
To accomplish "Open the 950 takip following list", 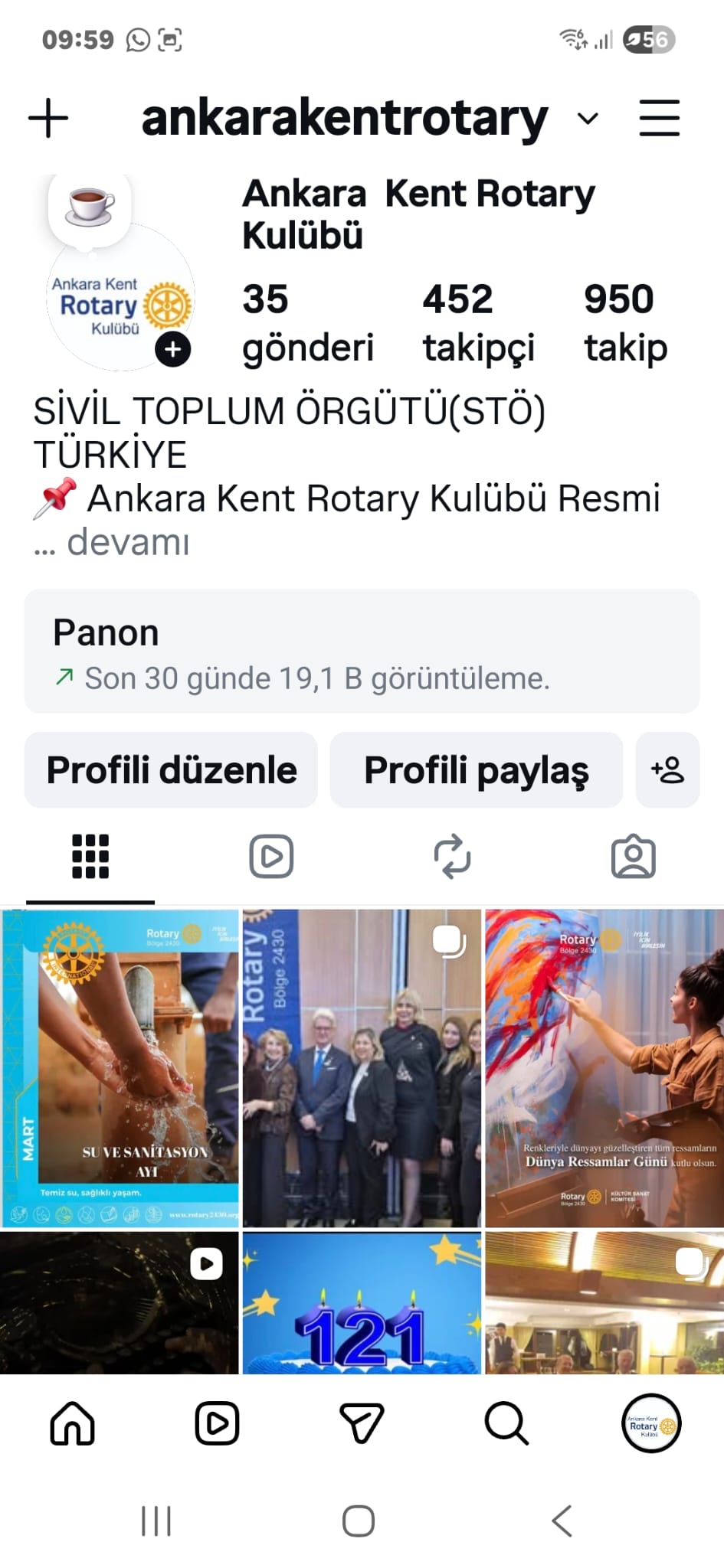I will pos(625,322).
